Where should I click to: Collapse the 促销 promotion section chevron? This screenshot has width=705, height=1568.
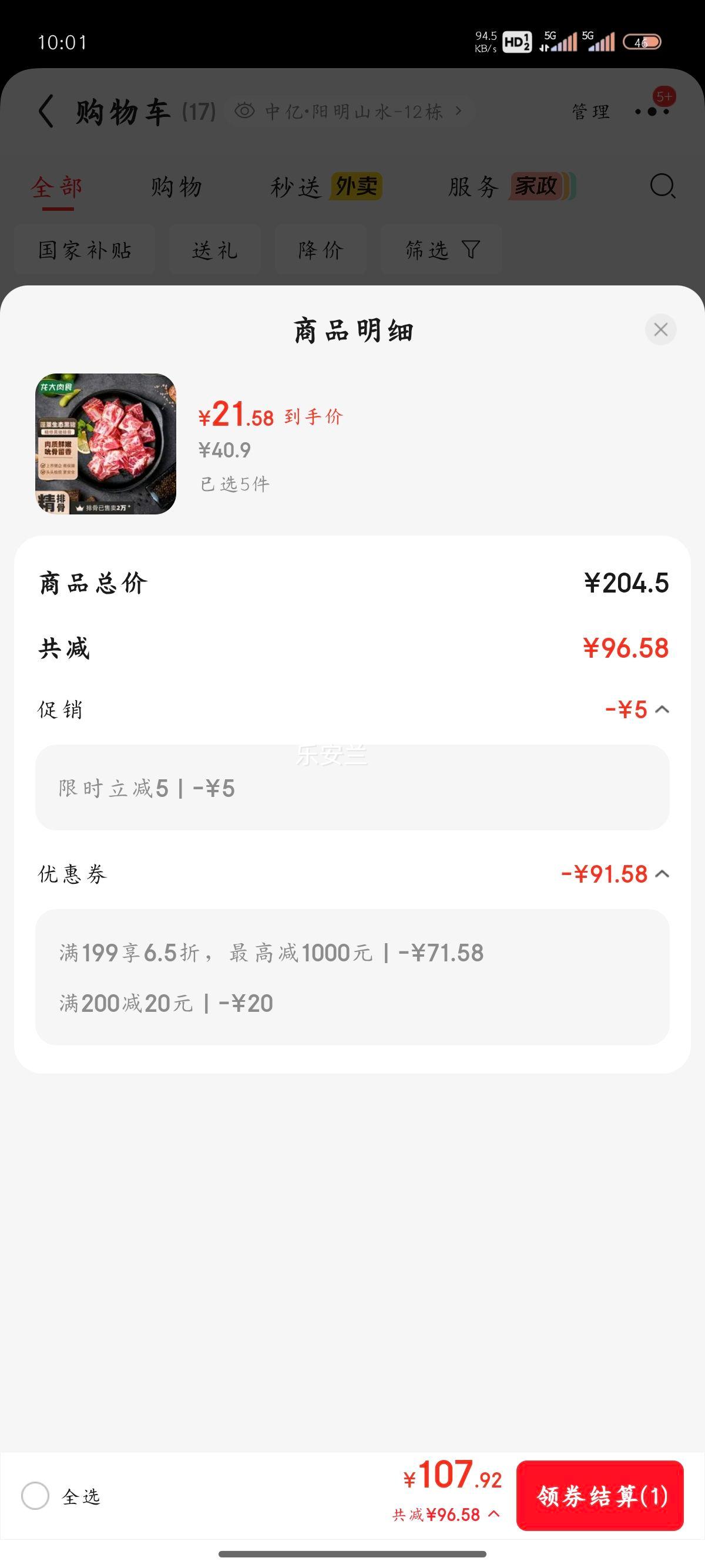pos(663,710)
